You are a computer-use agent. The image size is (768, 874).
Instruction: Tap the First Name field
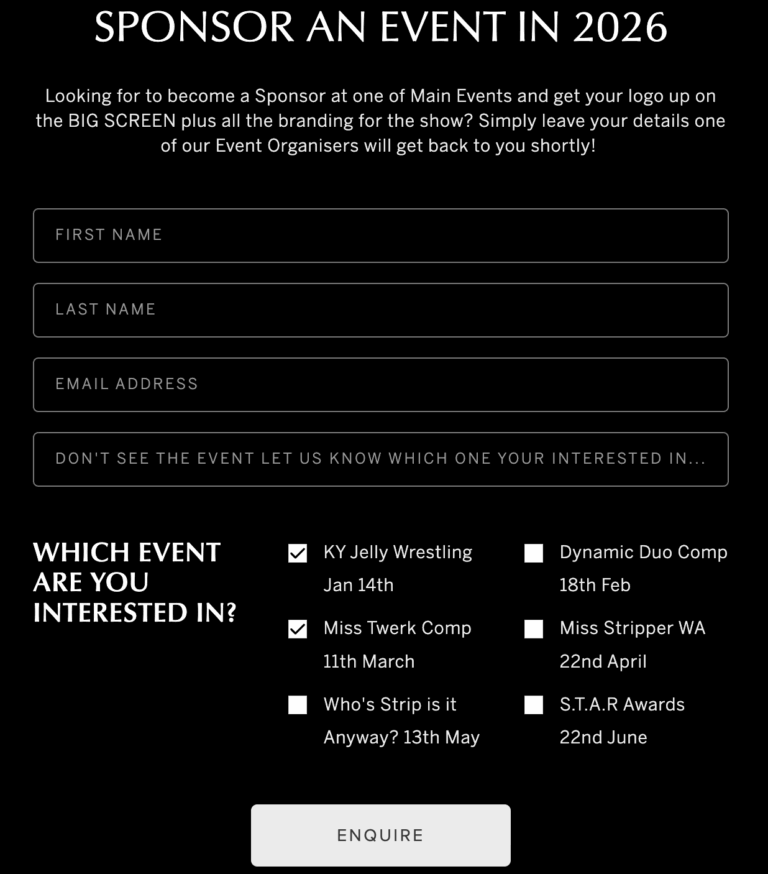click(380, 235)
